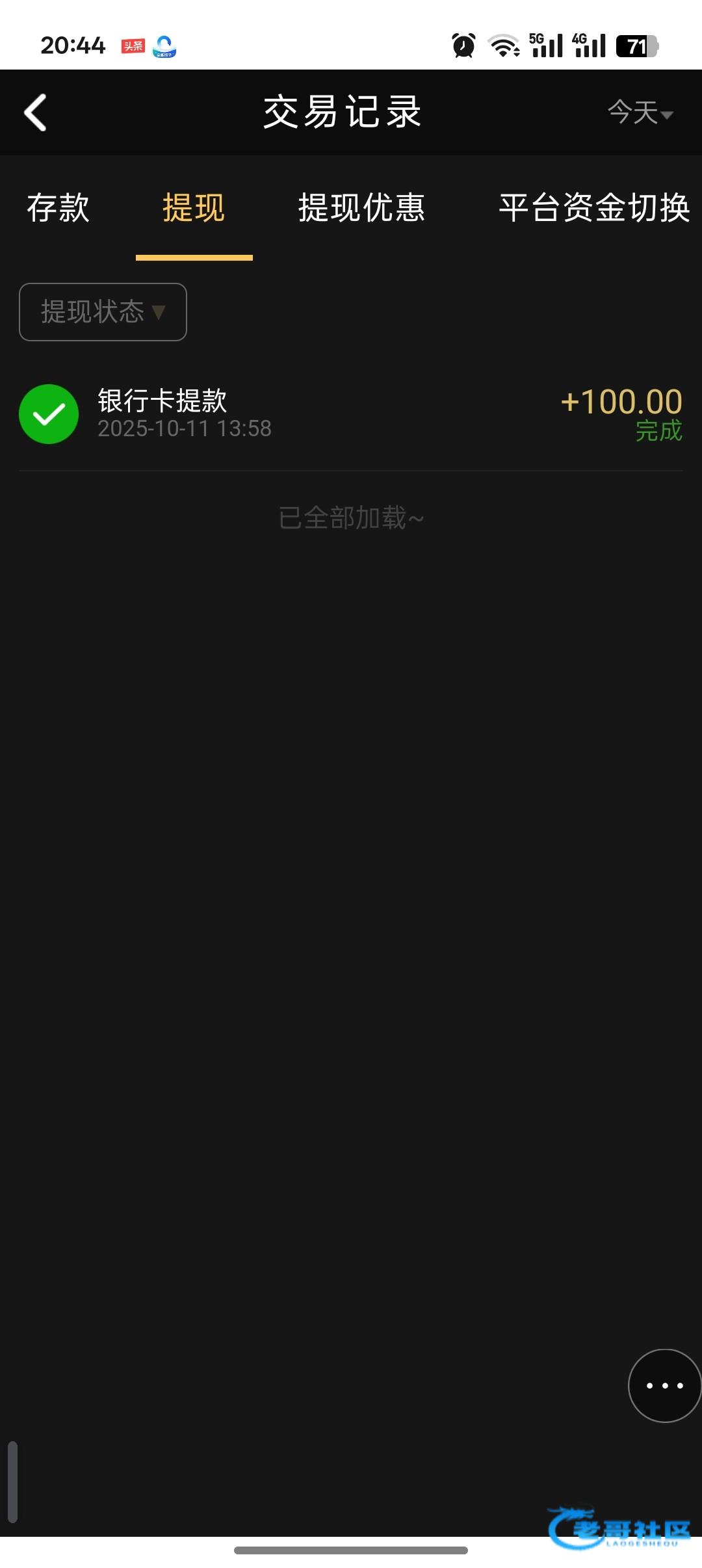The image size is (702, 1568).
Task: Open the 银行卡提款 transaction record
Action: coord(351,414)
